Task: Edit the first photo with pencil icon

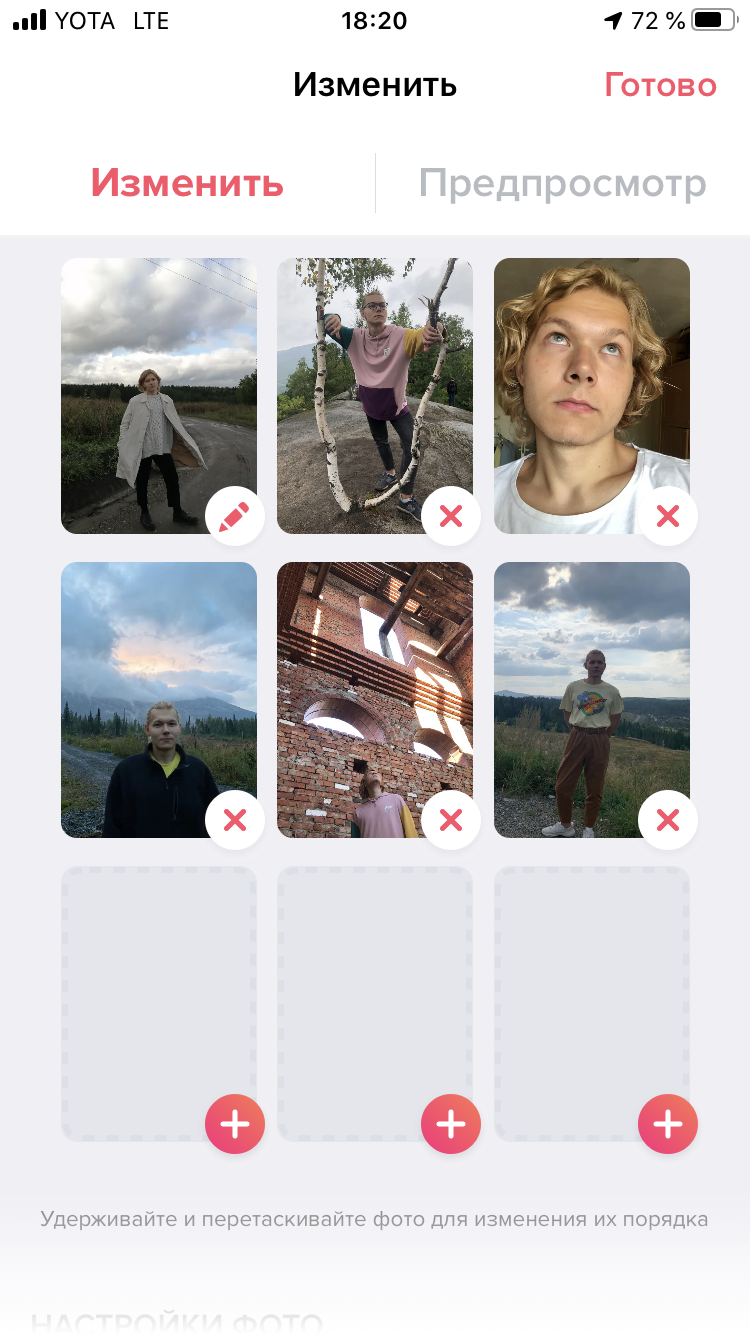Action: point(235,516)
